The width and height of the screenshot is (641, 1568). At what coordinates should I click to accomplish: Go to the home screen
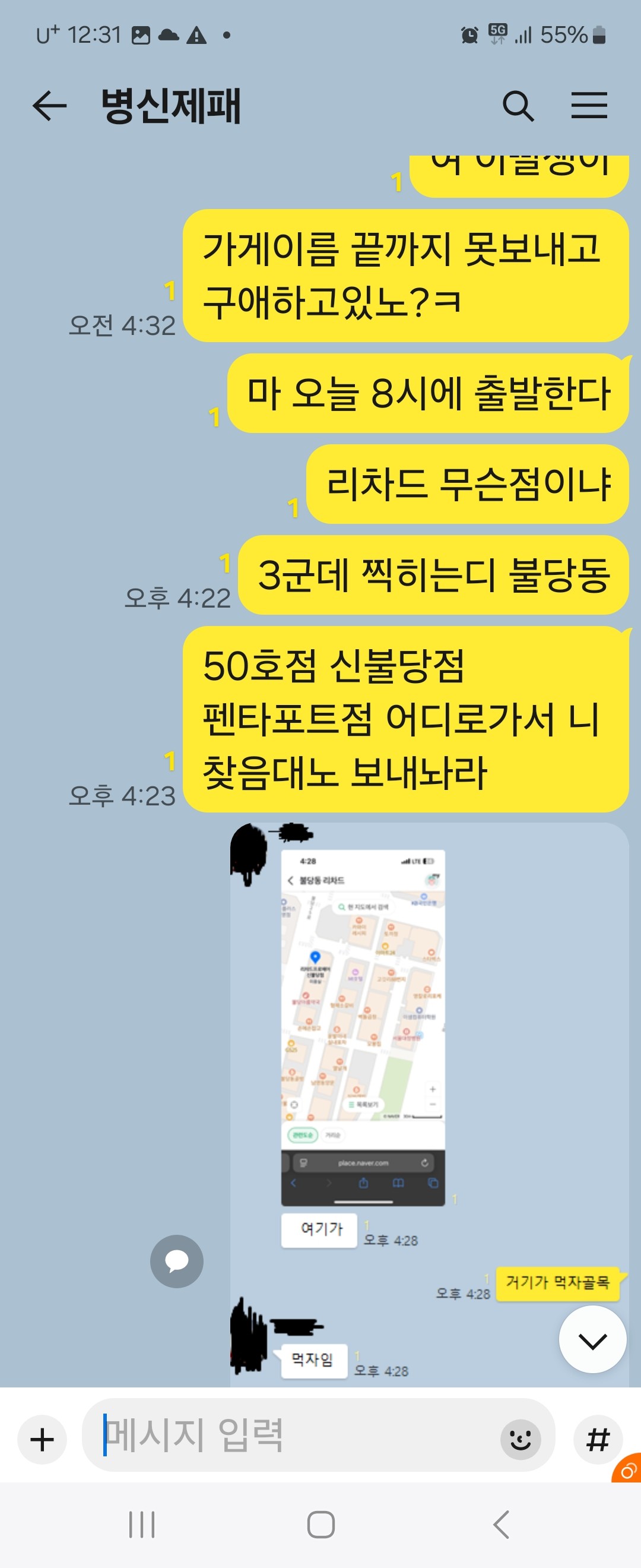pyautogui.click(x=320, y=1525)
